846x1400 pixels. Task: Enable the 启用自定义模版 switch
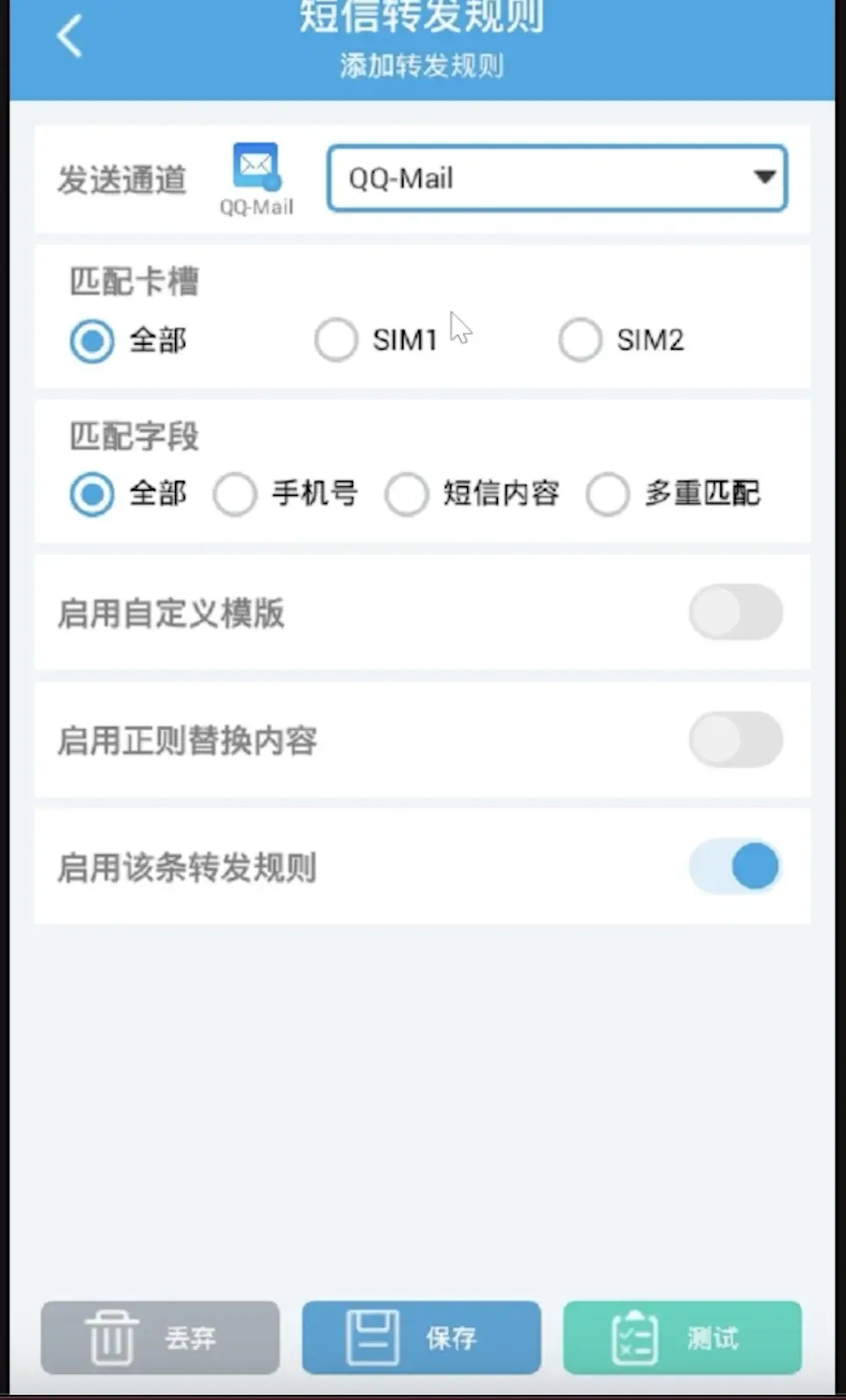coord(735,612)
